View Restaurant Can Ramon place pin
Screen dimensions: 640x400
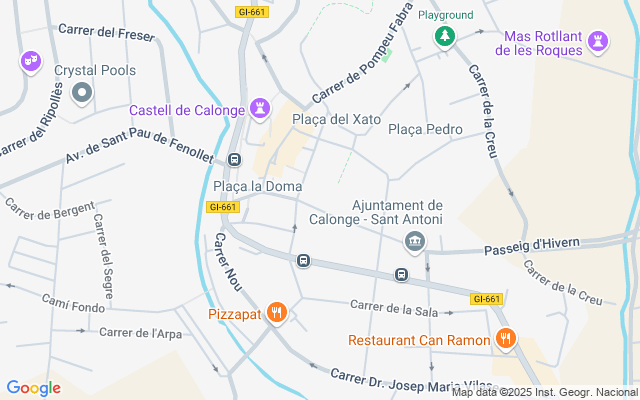click(x=506, y=339)
